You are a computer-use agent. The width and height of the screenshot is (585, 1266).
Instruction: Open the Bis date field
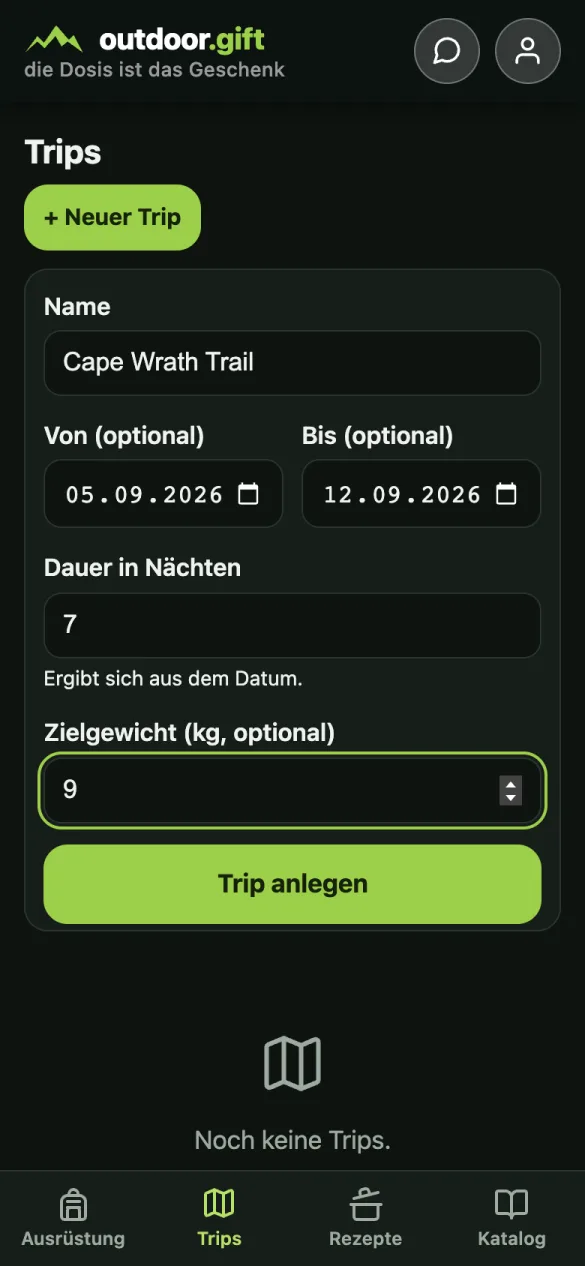coord(421,494)
